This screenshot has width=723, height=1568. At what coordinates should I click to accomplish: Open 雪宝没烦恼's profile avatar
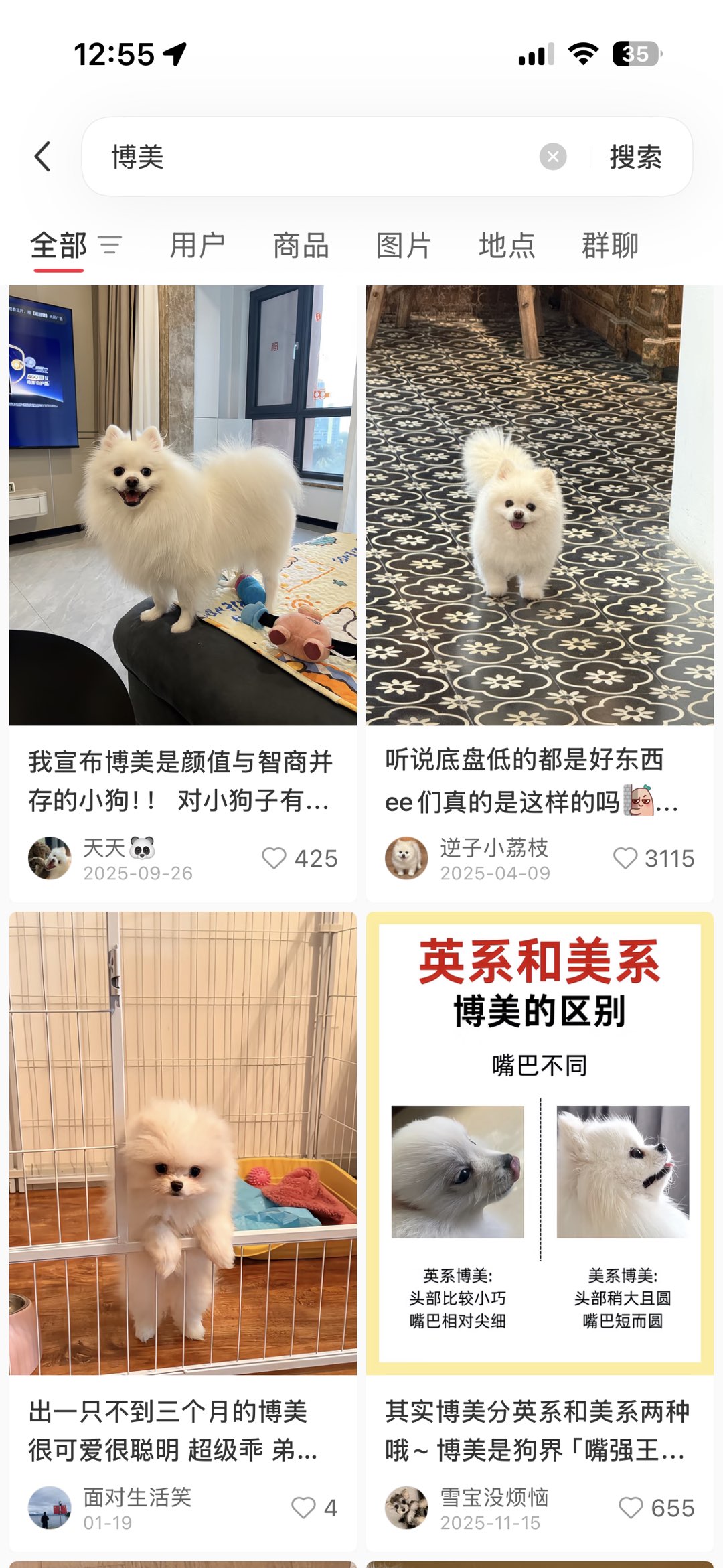point(406,1508)
